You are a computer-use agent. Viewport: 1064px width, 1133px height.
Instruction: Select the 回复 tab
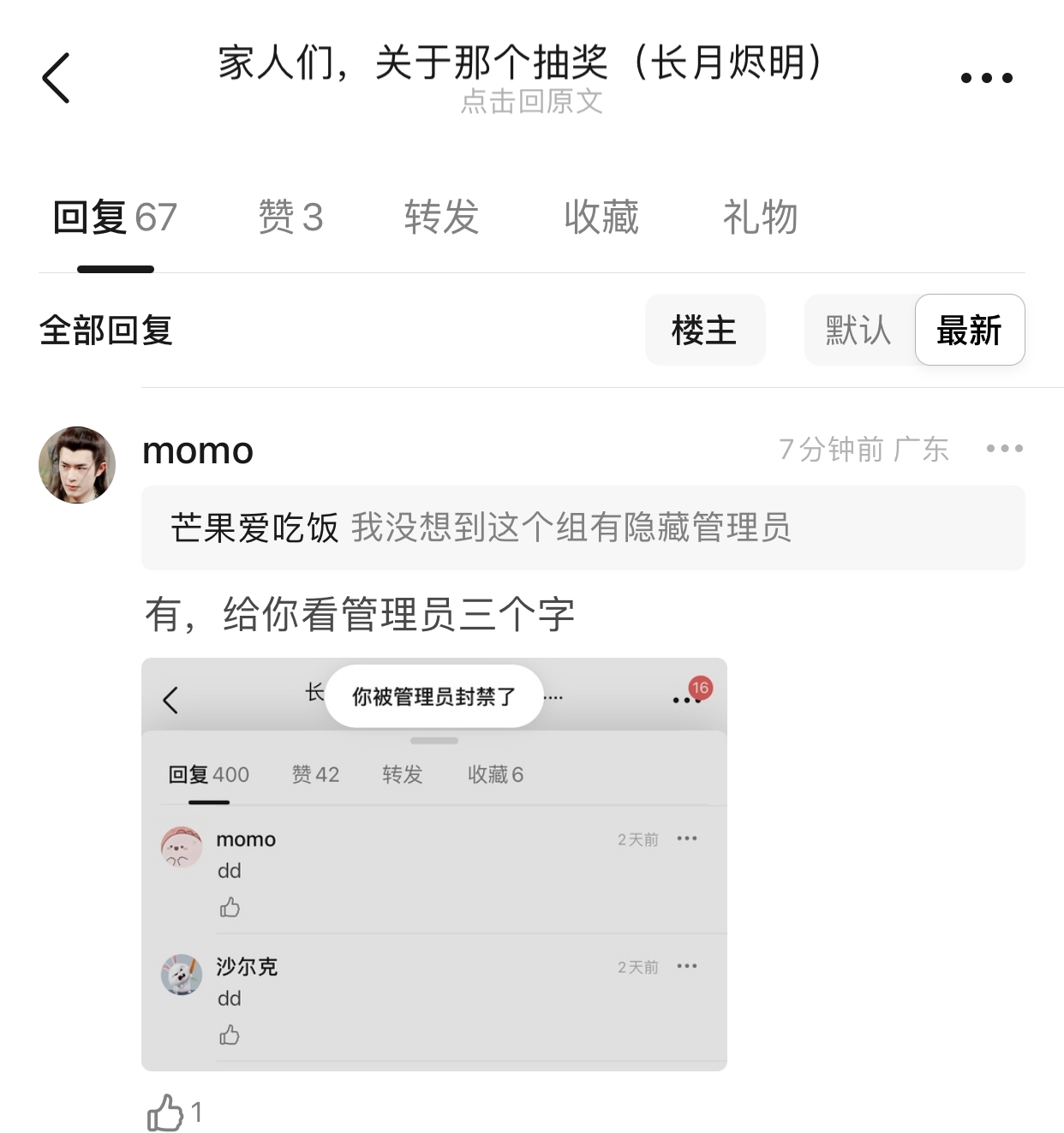(x=115, y=217)
